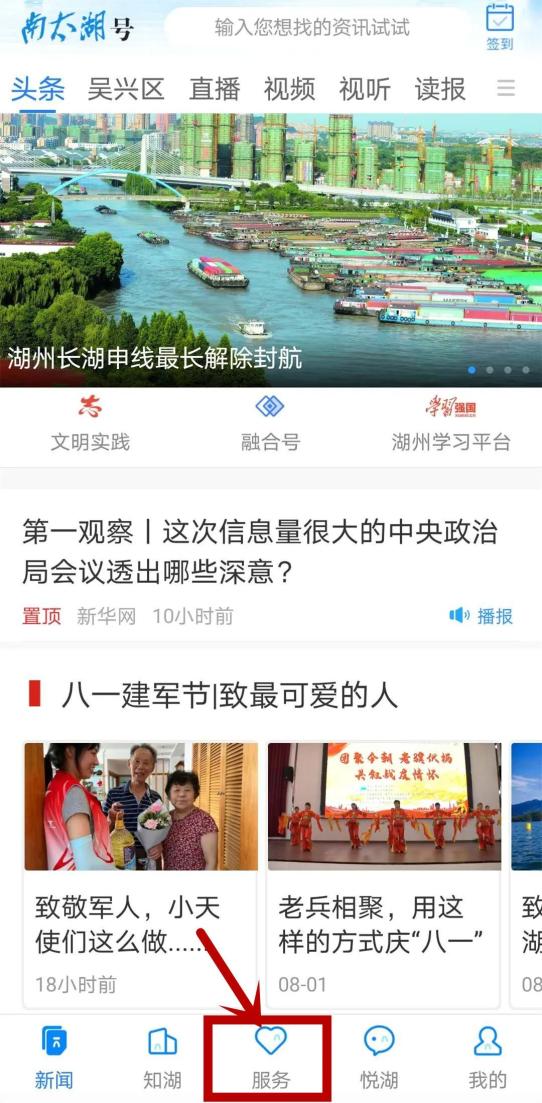Image resolution: width=542 pixels, height=1103 pixels.
Task: Open the 我的 profile tab
Action: click(x=488, y=1059)
